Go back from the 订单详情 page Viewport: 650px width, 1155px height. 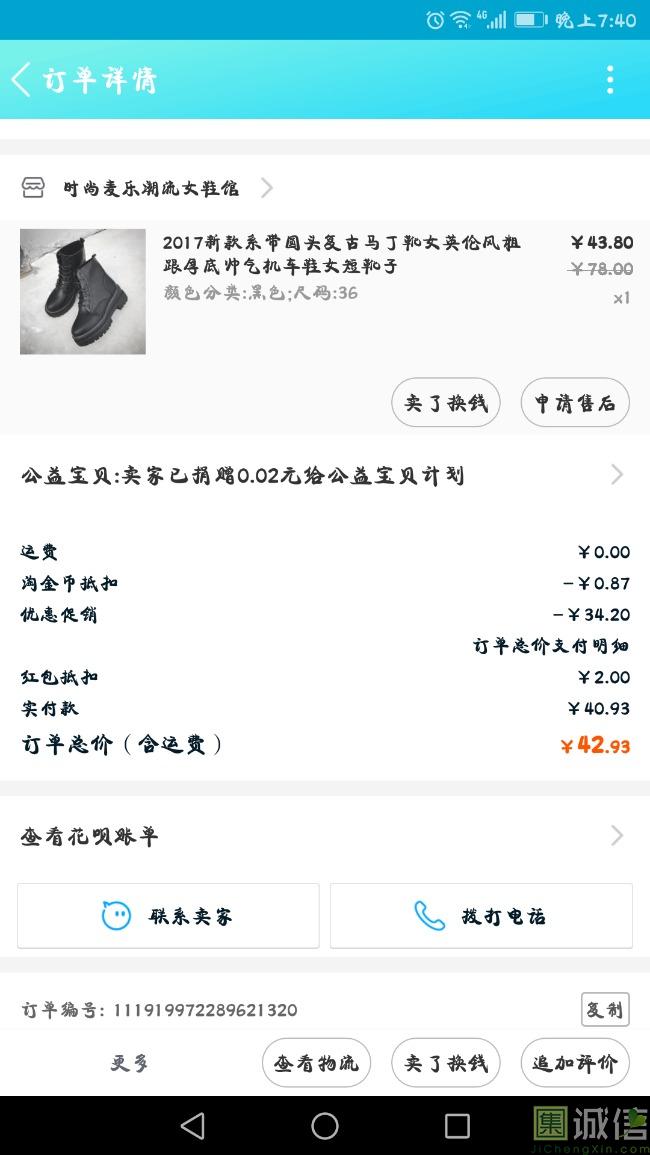(x=22, y=80)
